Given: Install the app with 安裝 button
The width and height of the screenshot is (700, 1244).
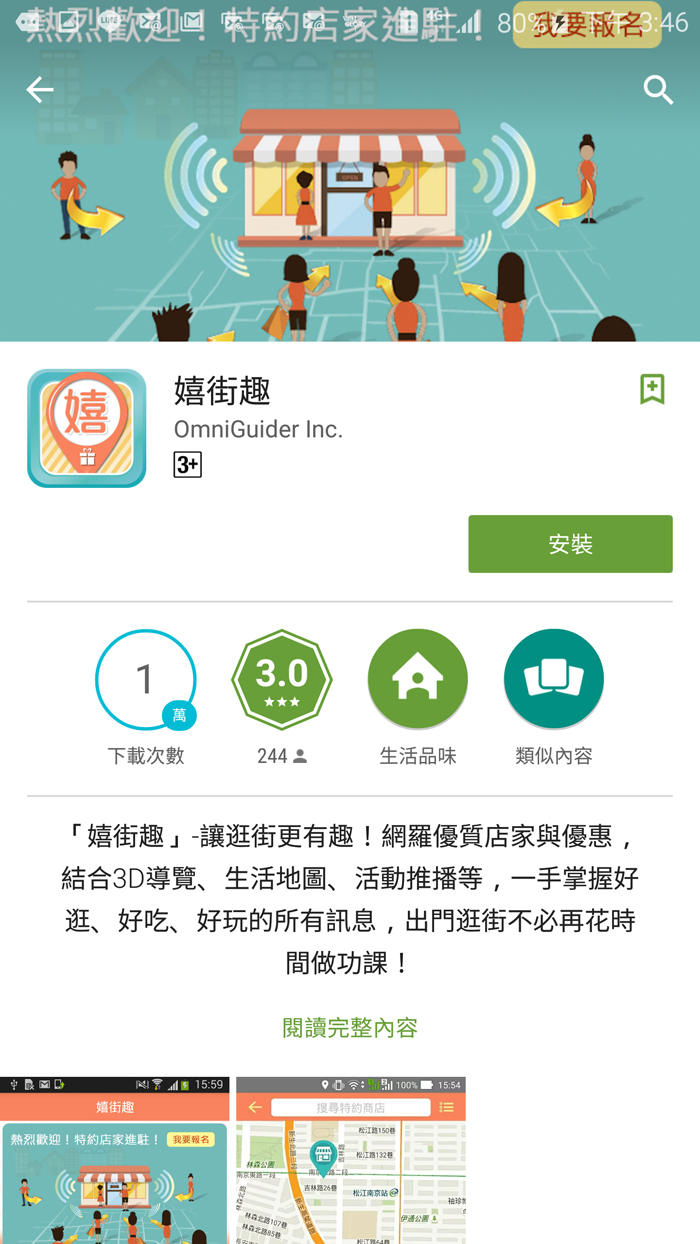Looking at the screenshot, I should click(x=570, y=544).
